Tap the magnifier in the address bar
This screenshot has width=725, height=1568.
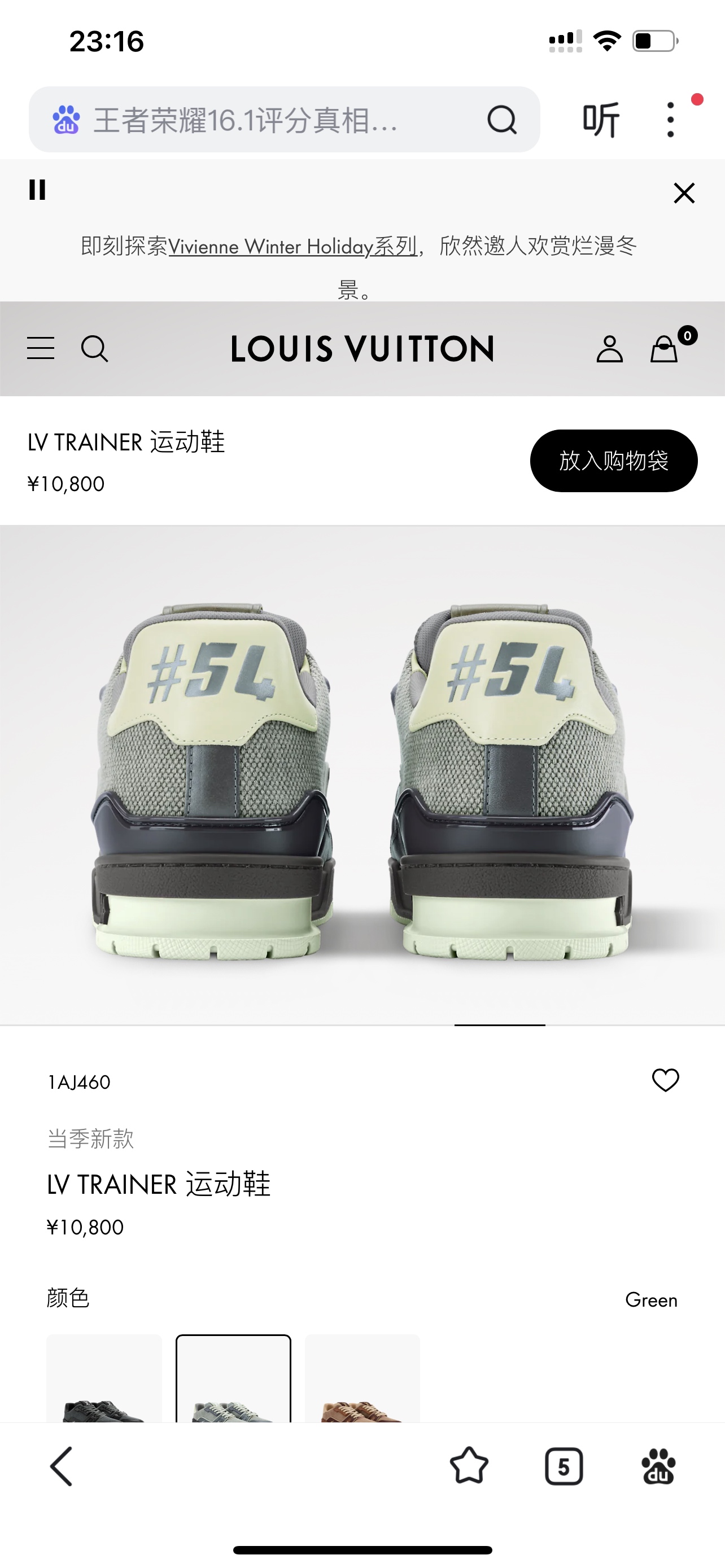[502, 119]
